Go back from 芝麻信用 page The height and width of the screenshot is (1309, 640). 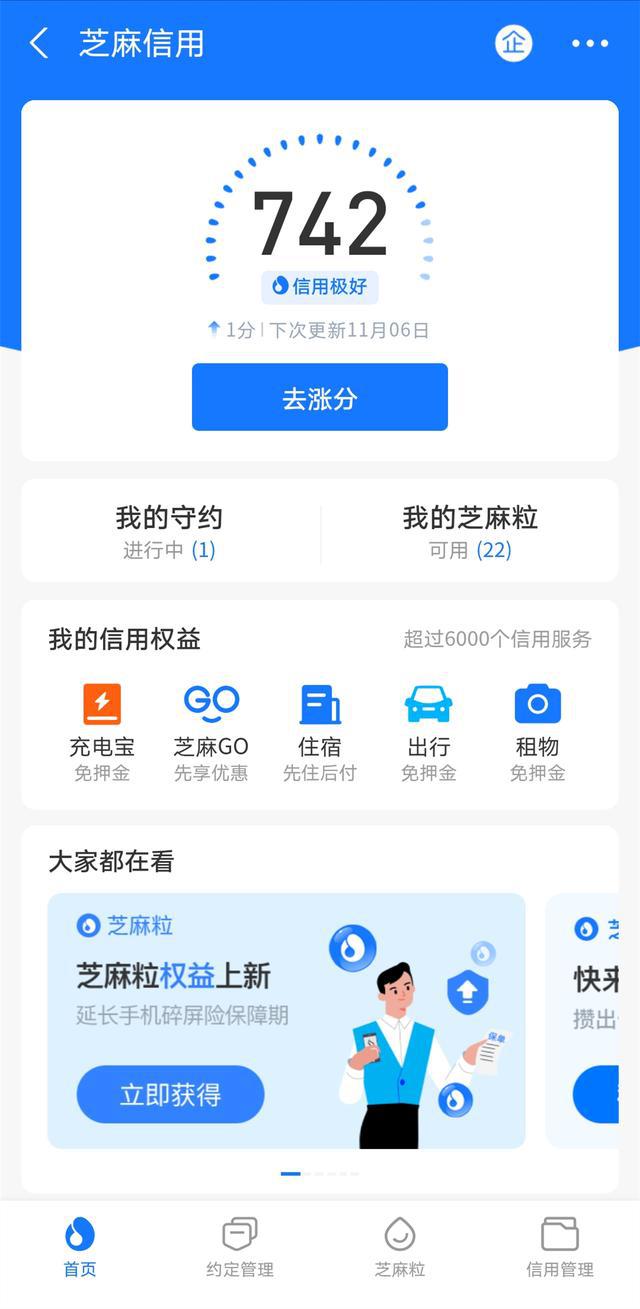coord(39,44)
